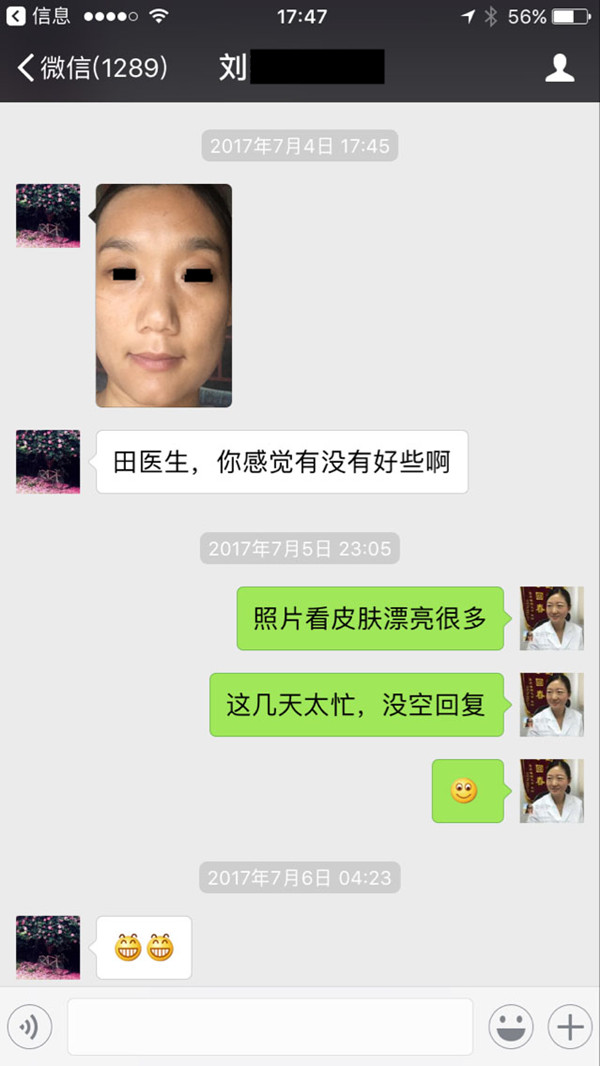Tap the contact's avatar beside 田医生 message
Image resolution: width=600 pixels, height=1066 pixels.
click(48, 461)
